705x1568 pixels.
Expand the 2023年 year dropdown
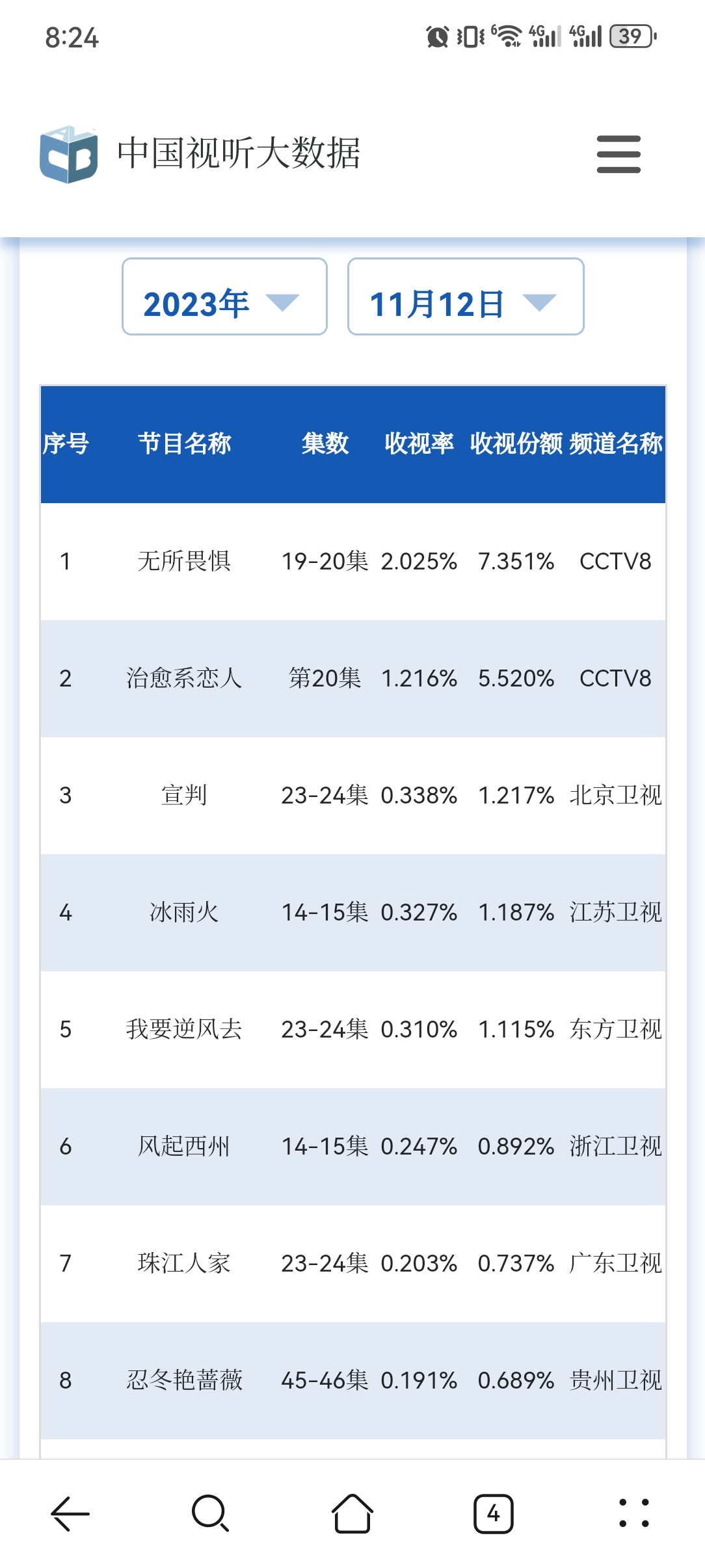[224, 296]
